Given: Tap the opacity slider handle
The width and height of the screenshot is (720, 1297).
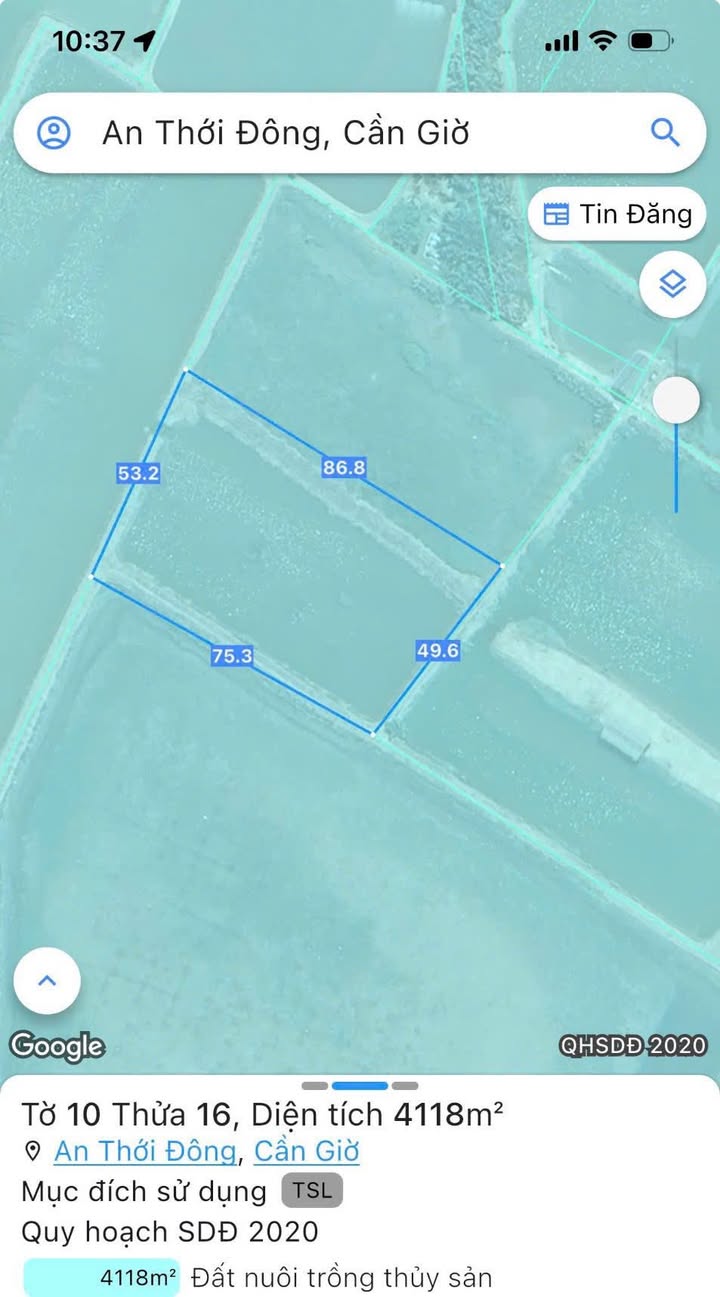Looking at the screenshot, I should coord(677,401).
